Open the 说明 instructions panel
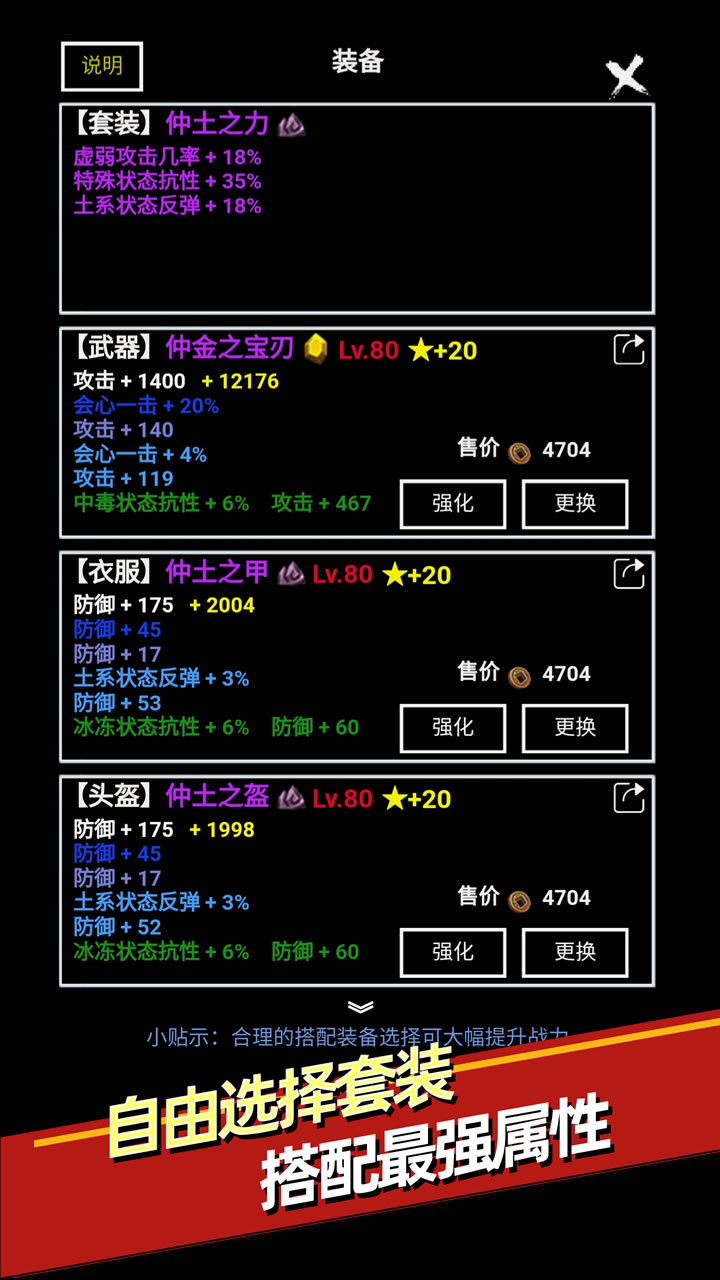Viewport: 720px width, 1280px height. (x=102, y=66)
